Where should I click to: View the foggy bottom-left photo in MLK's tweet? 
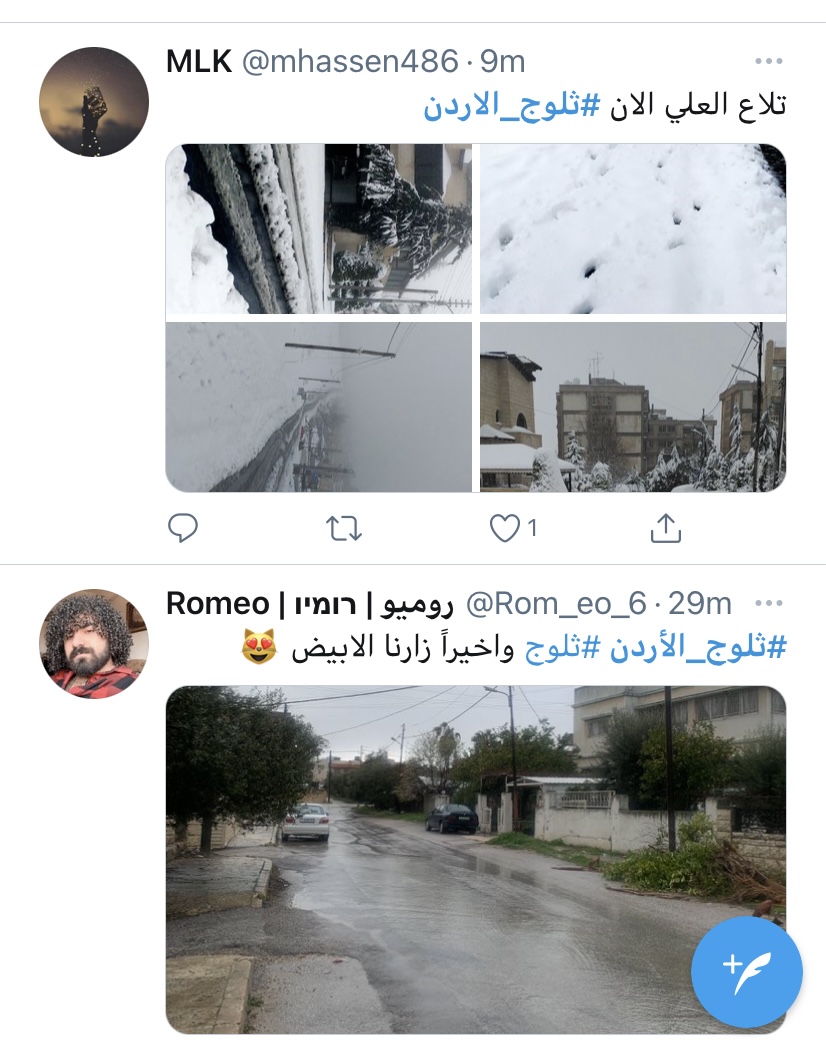tap(318, 407)
